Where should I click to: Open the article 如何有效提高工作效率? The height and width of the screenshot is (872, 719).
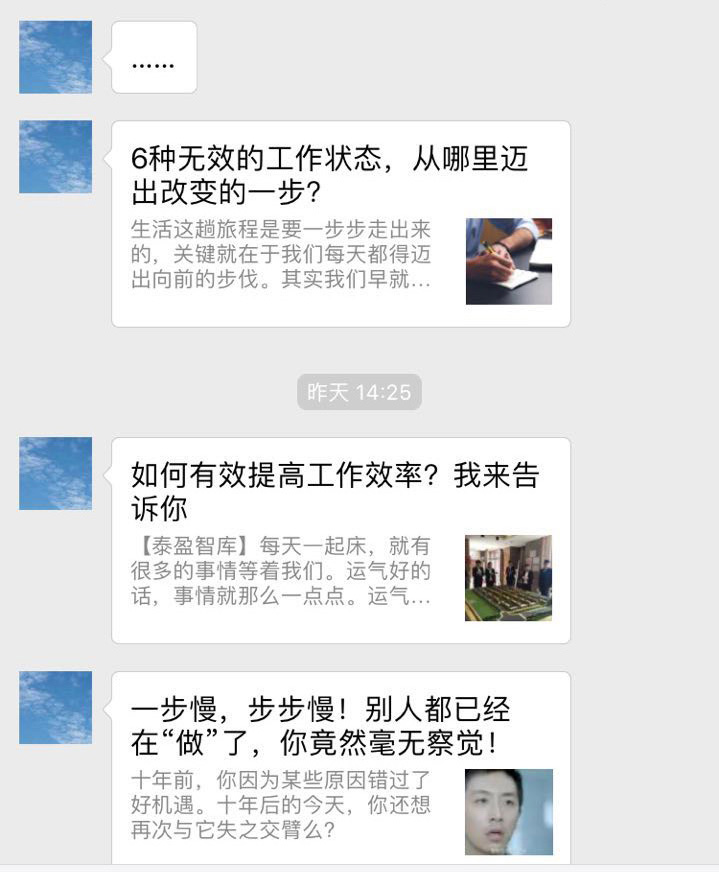(340, 540)
